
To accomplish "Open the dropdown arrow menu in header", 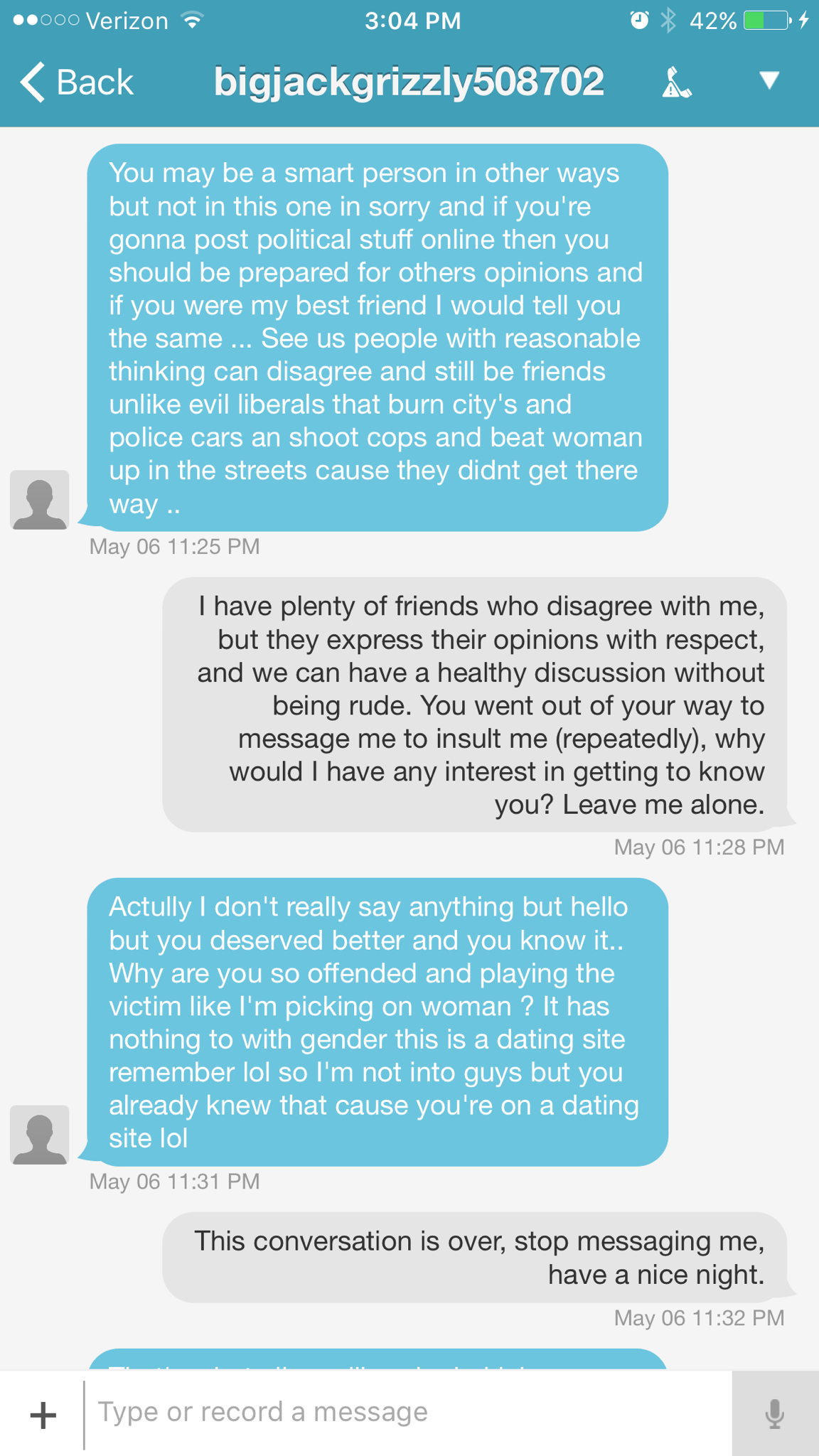I will coord(769,80).
